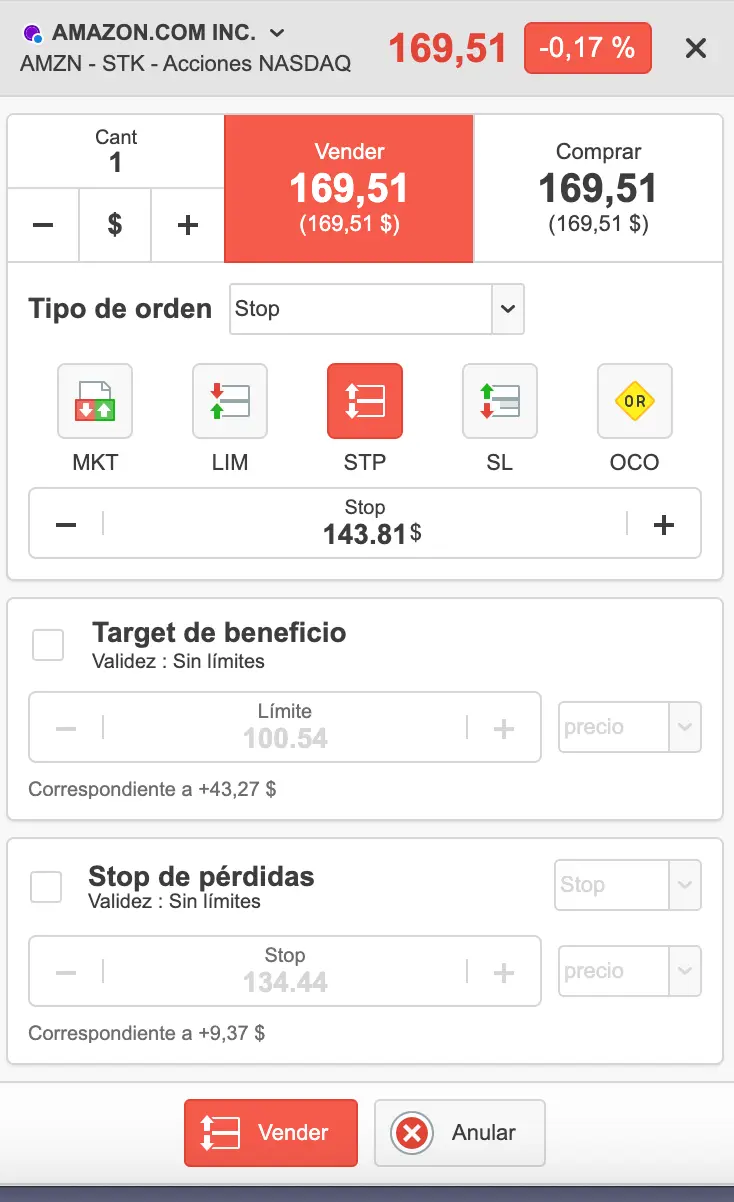Increase the quantity by one
The image size is (734, 1202).
[x=187, y=225]
